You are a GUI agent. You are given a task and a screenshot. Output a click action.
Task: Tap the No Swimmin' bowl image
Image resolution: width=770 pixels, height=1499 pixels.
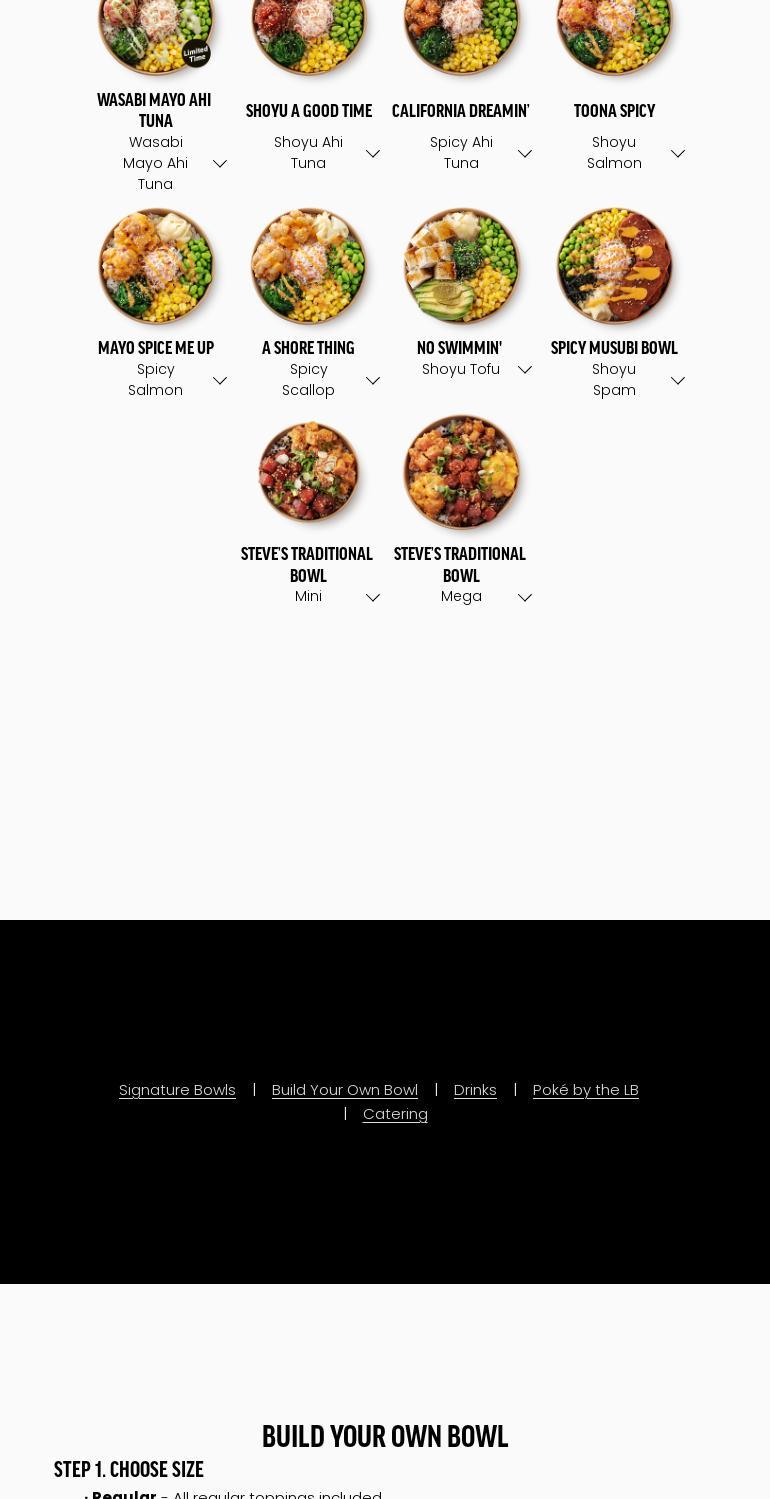(x=461, y=266)
